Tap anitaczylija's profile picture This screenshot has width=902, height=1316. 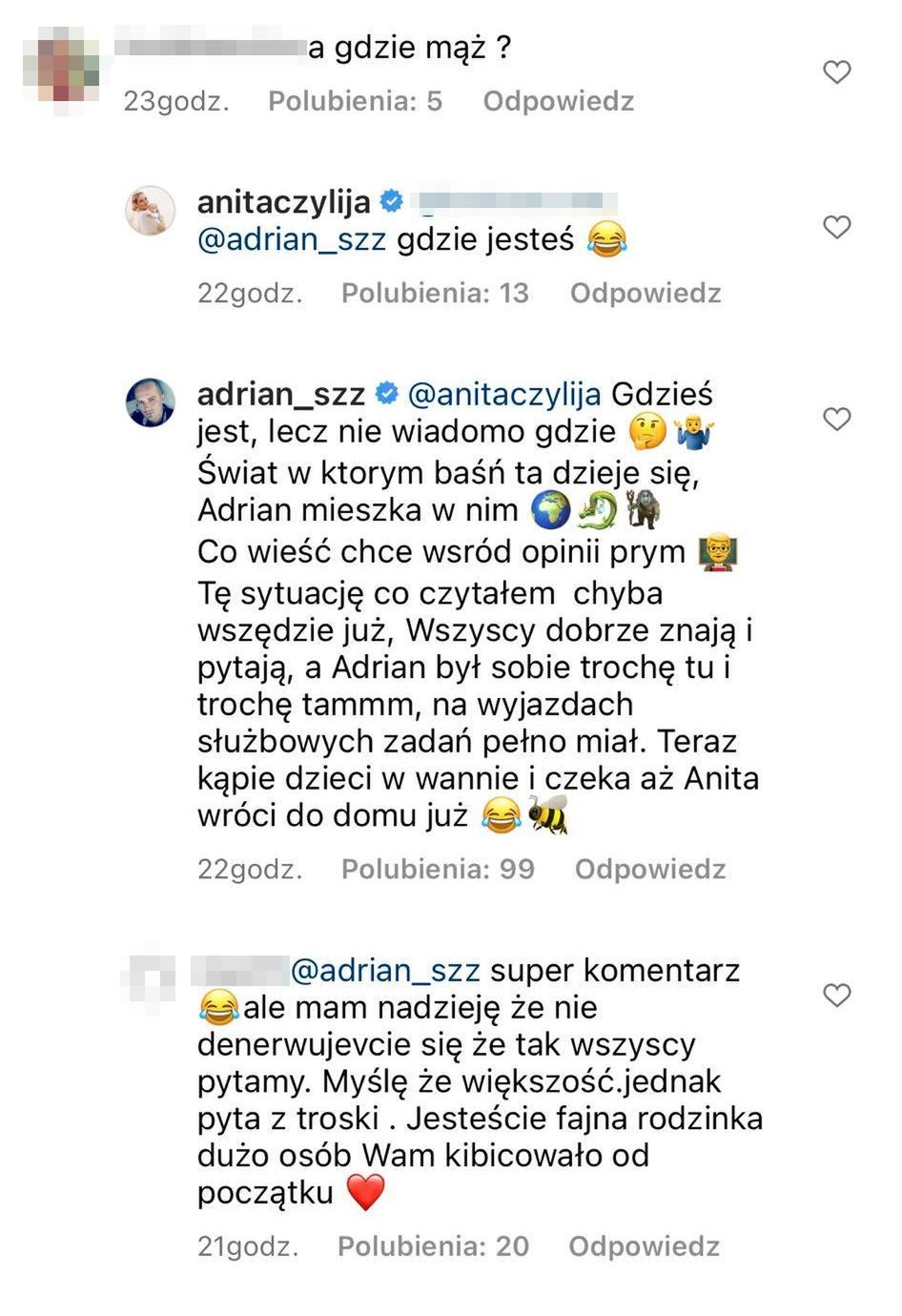[x=151, y=210]
